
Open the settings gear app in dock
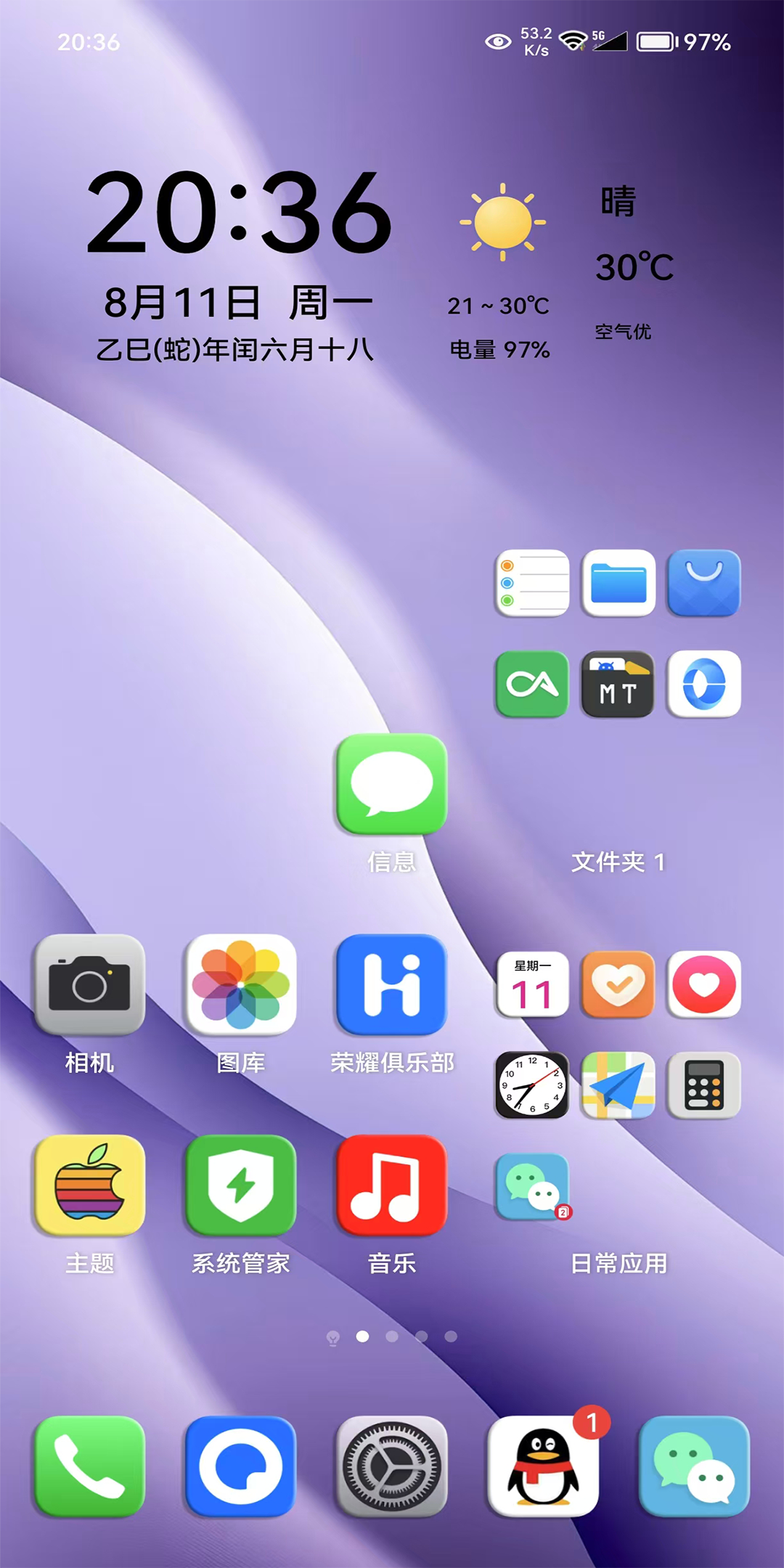(x=392, y=1466)
